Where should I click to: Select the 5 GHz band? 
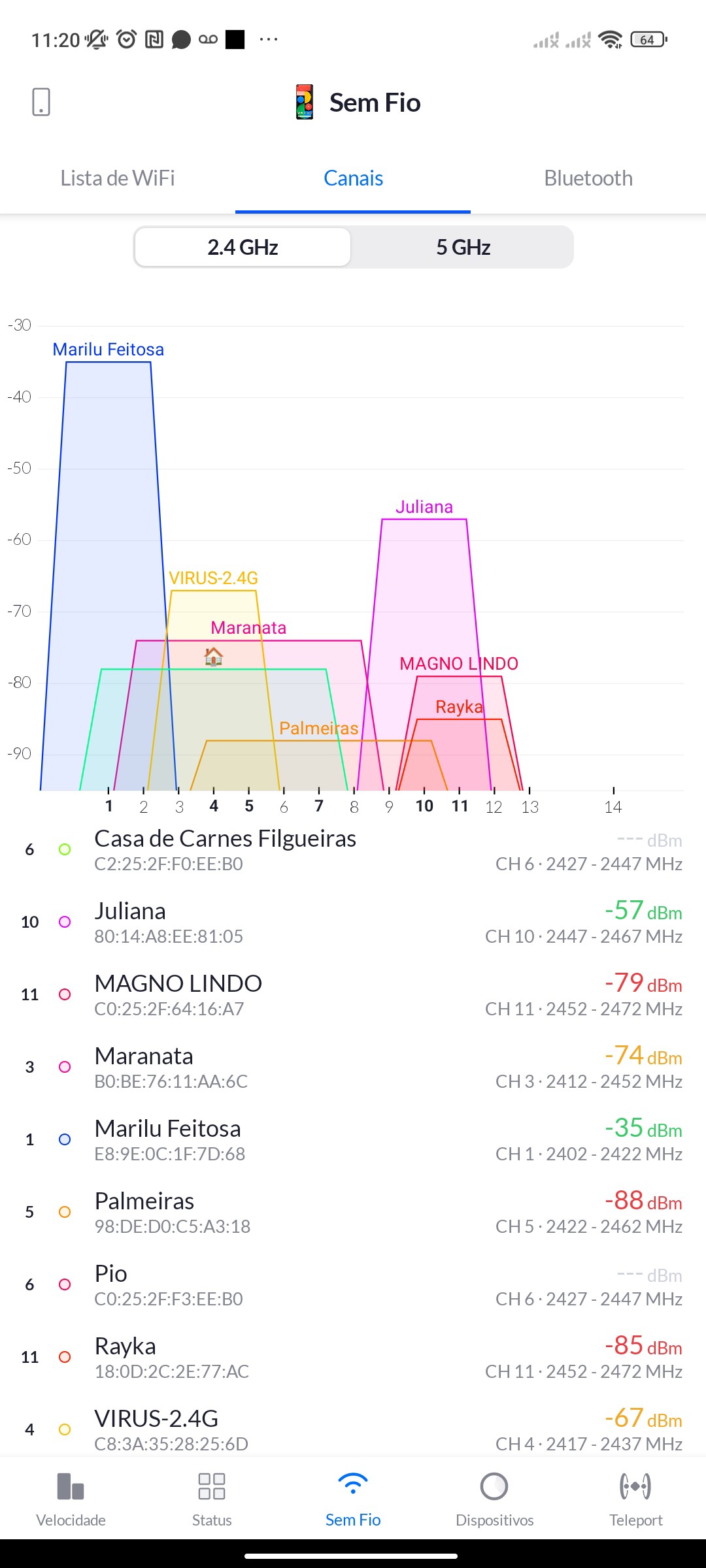[463, 248]
